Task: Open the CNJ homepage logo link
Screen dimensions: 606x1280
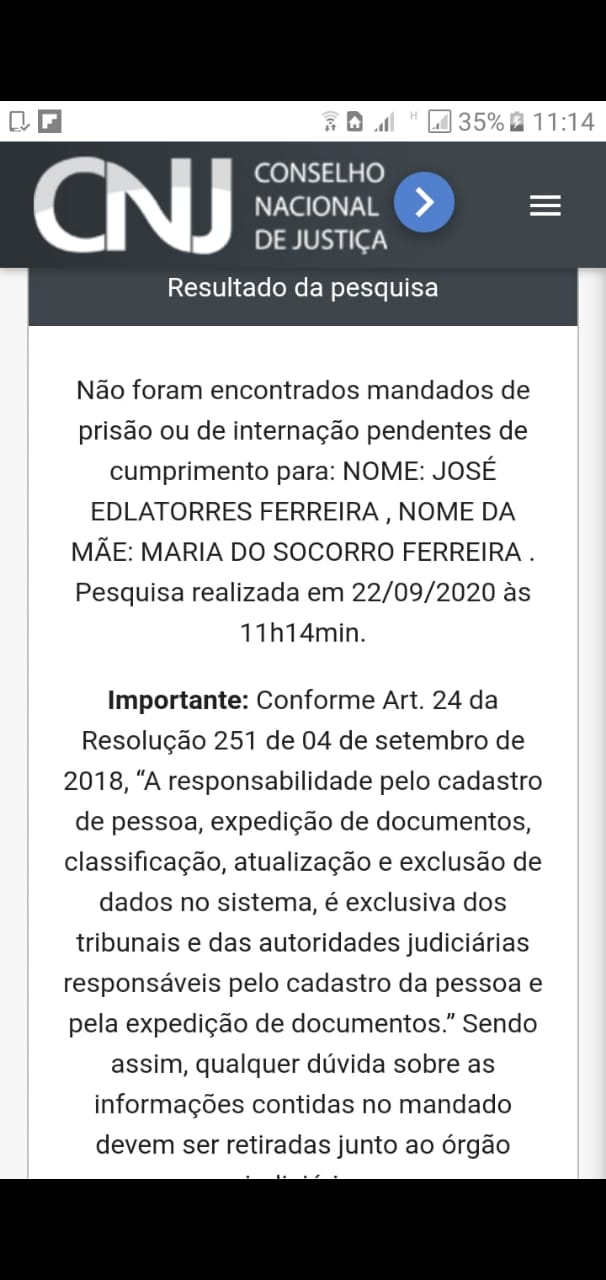Action: (x=210, y=205)
